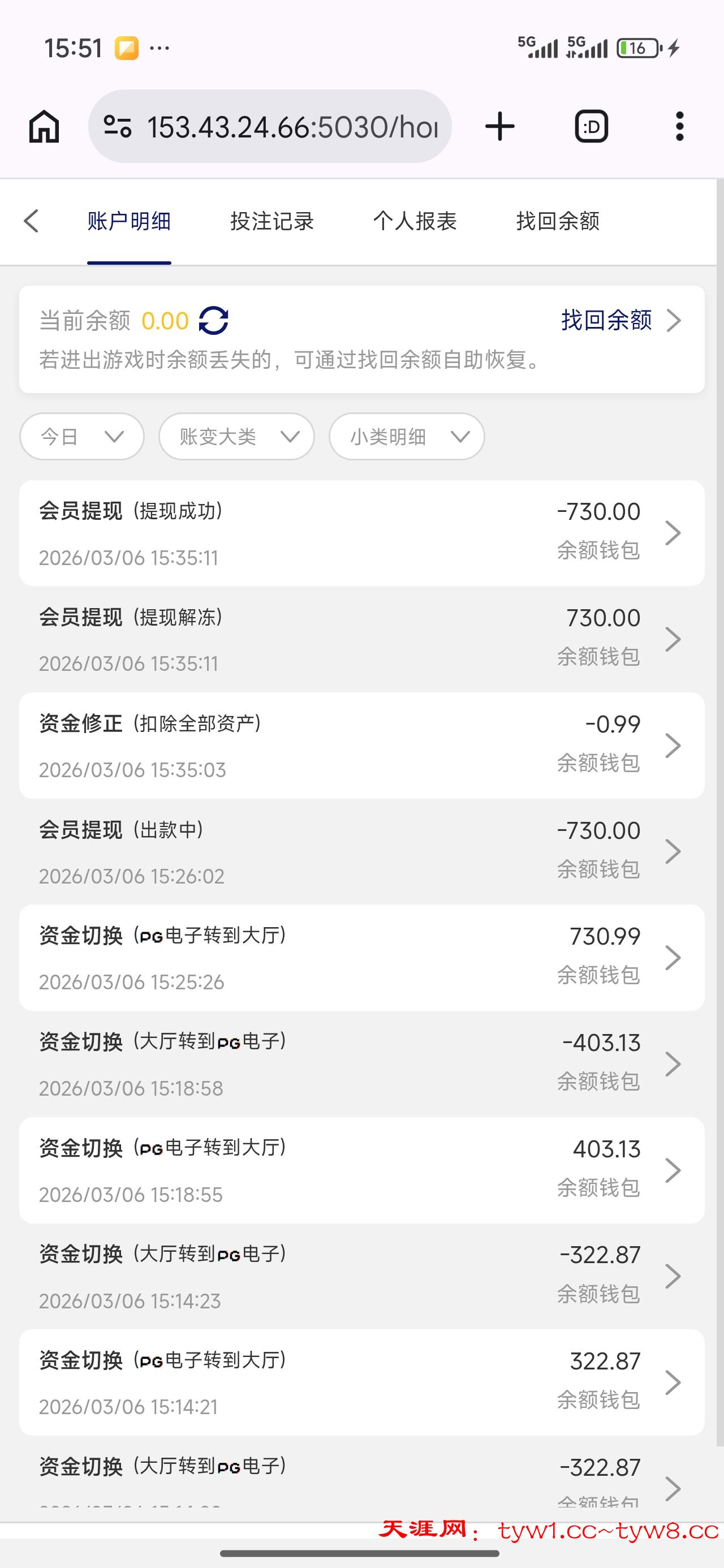Expand the 今日 date filter
This screenshot has width=724, height=1568.
click(x=82, y=437)
